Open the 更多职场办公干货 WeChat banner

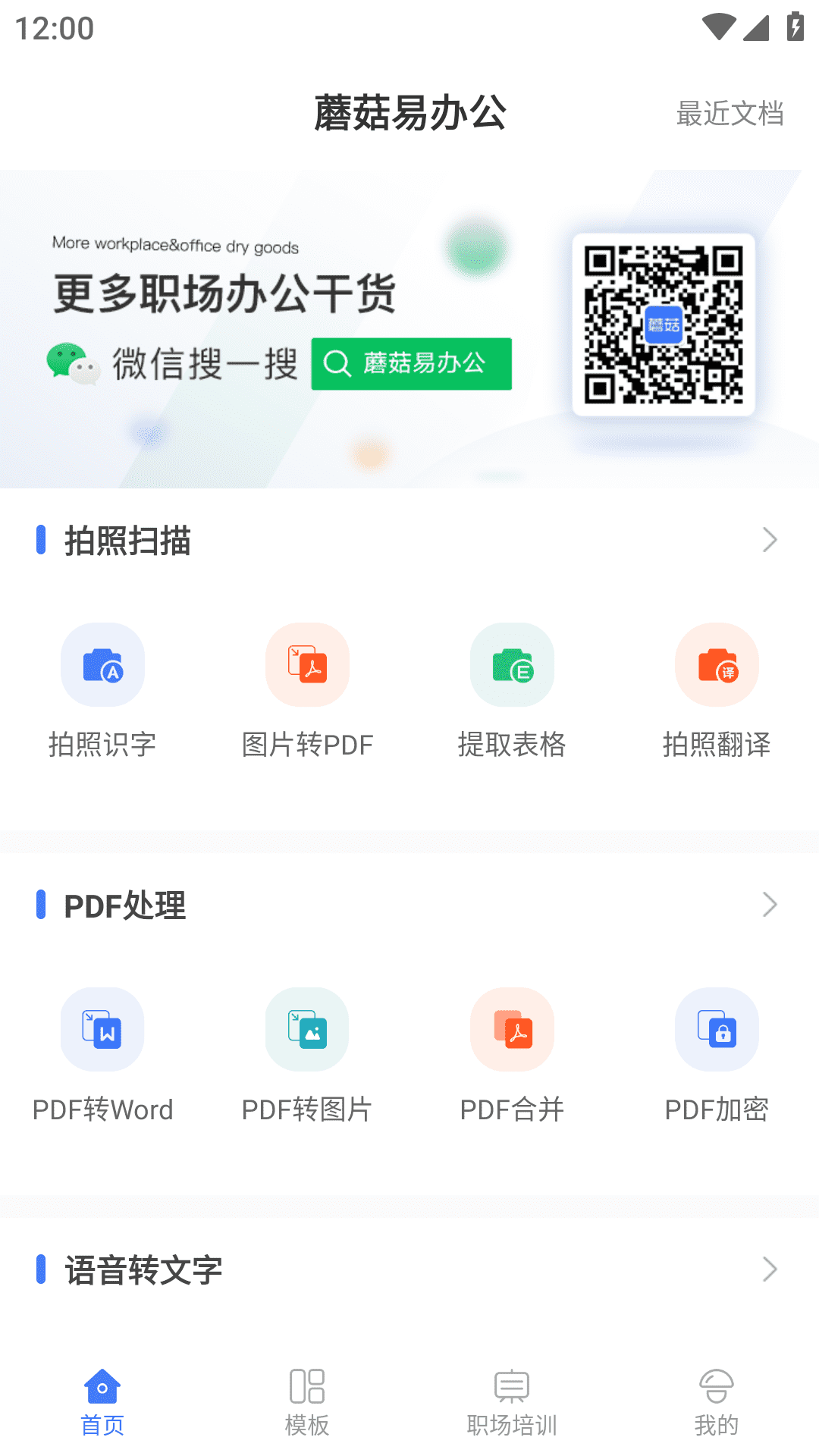pyautogui.click(x=409, y=328)
